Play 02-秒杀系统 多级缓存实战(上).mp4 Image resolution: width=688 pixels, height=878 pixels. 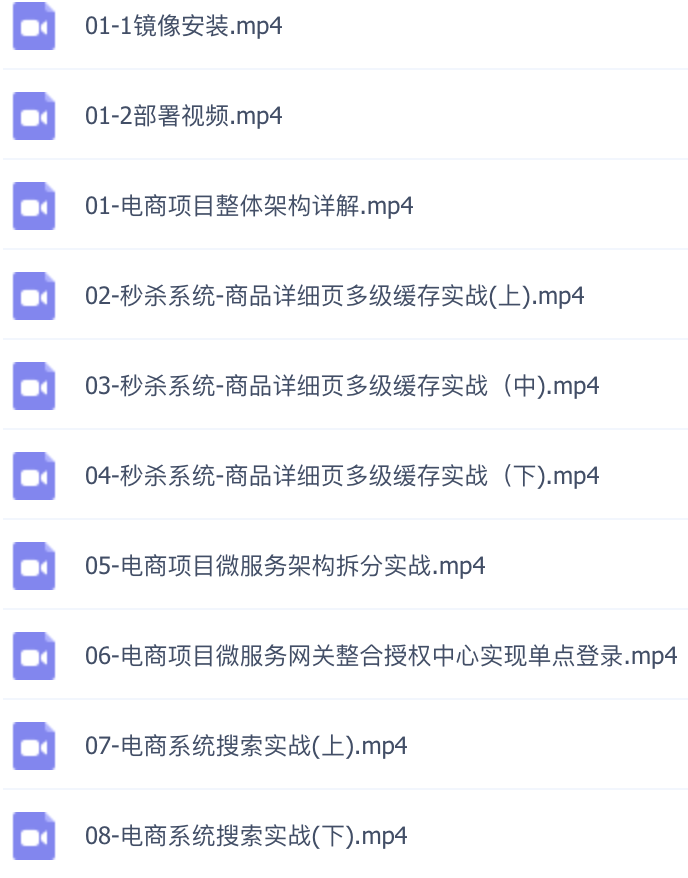(x=334, y=297)
